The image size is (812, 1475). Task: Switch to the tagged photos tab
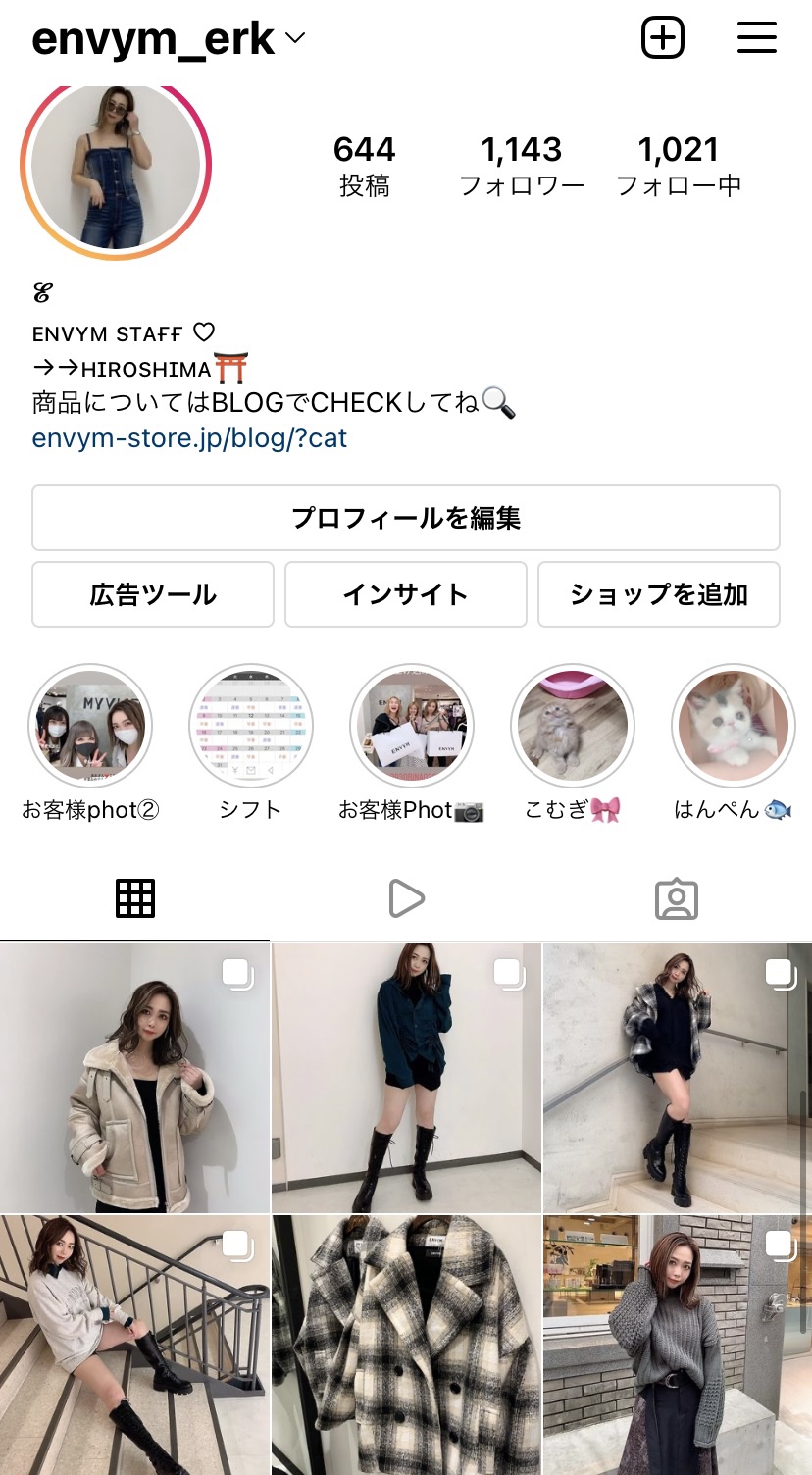[x=676, y=898]
